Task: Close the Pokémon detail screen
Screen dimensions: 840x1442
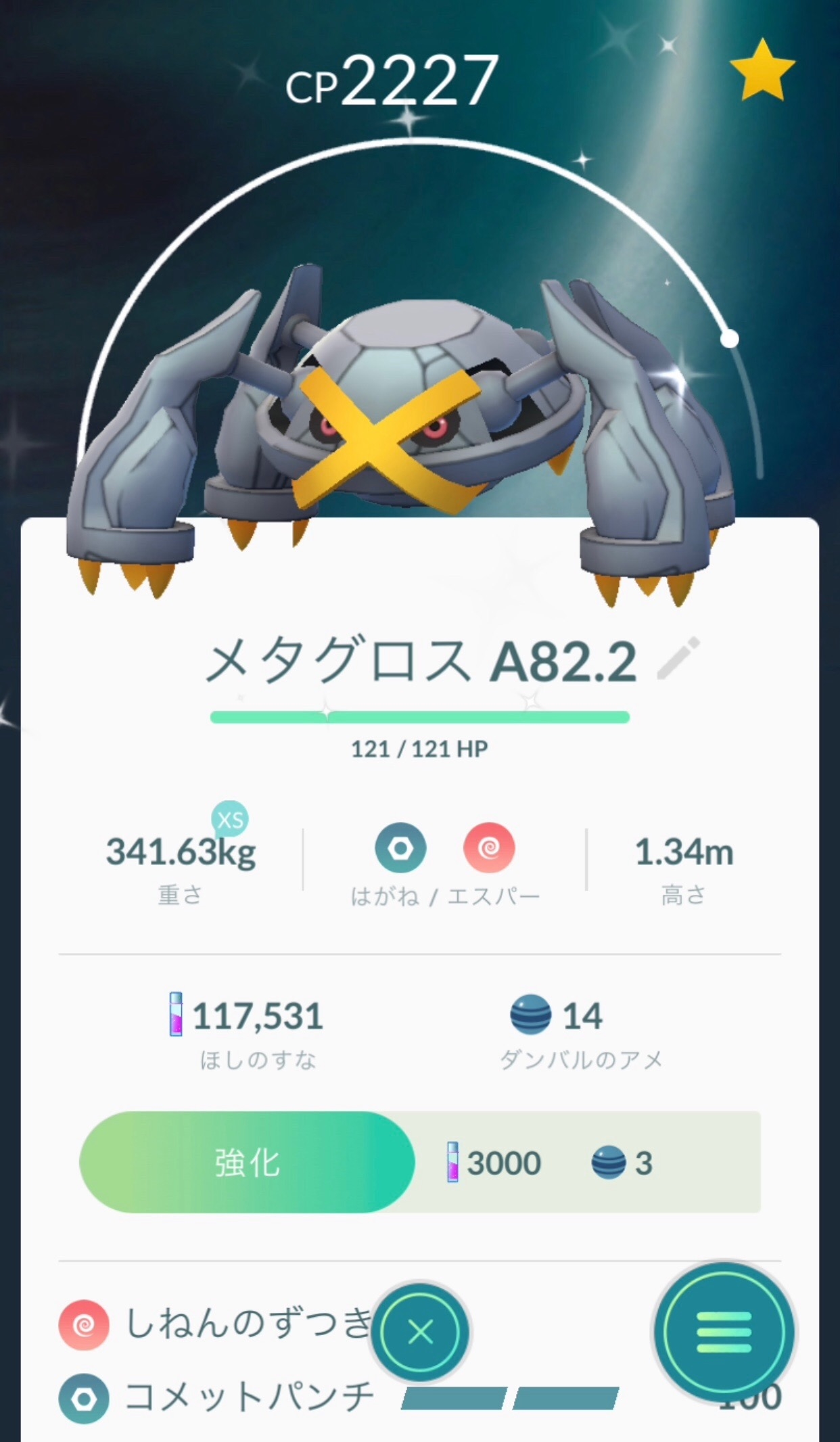Action: tap(420, 1332)
